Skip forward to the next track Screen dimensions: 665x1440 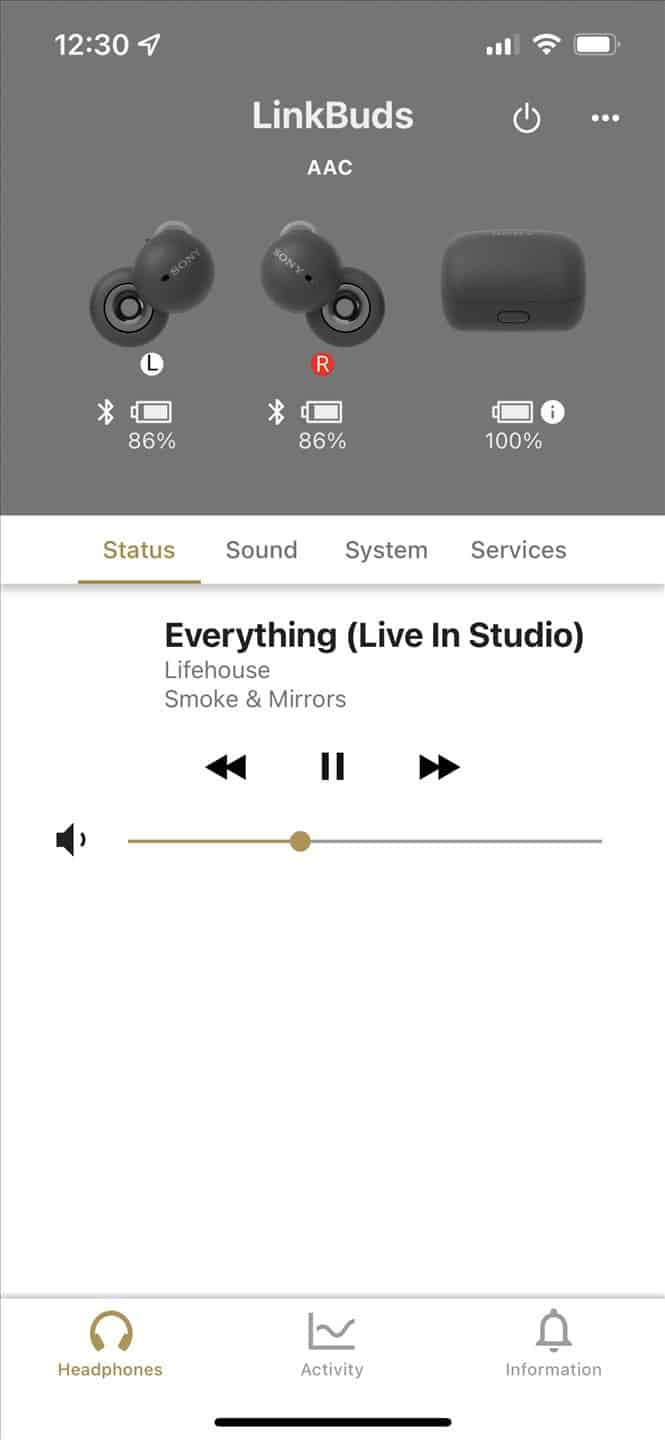click(439, 767)
